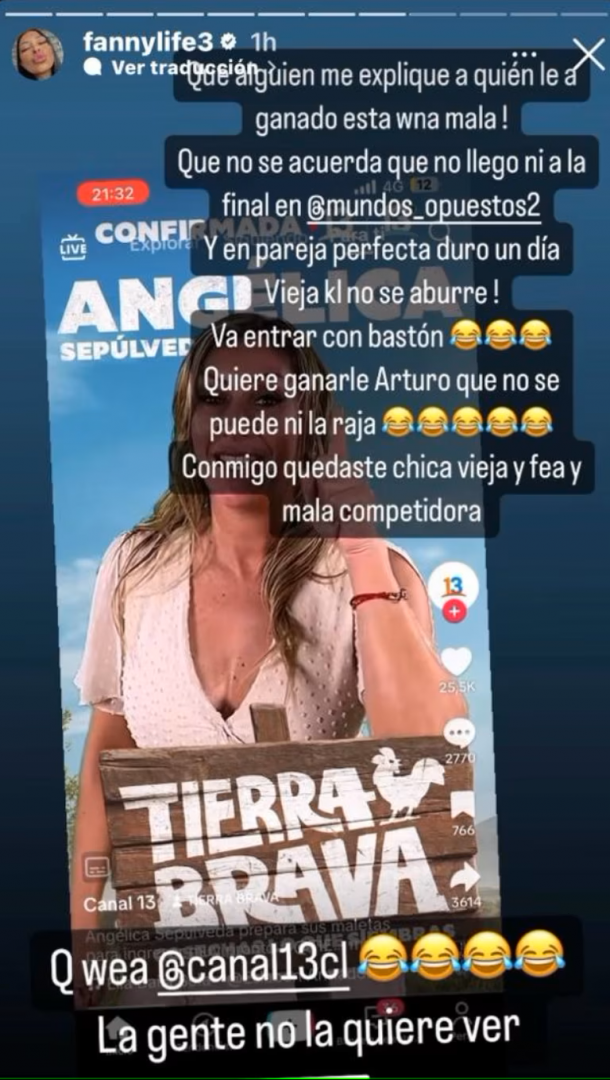The image size is (610, 1080).
Task: Open the @mundos_opuestos2 mention
Action: (x=424, y=205)
